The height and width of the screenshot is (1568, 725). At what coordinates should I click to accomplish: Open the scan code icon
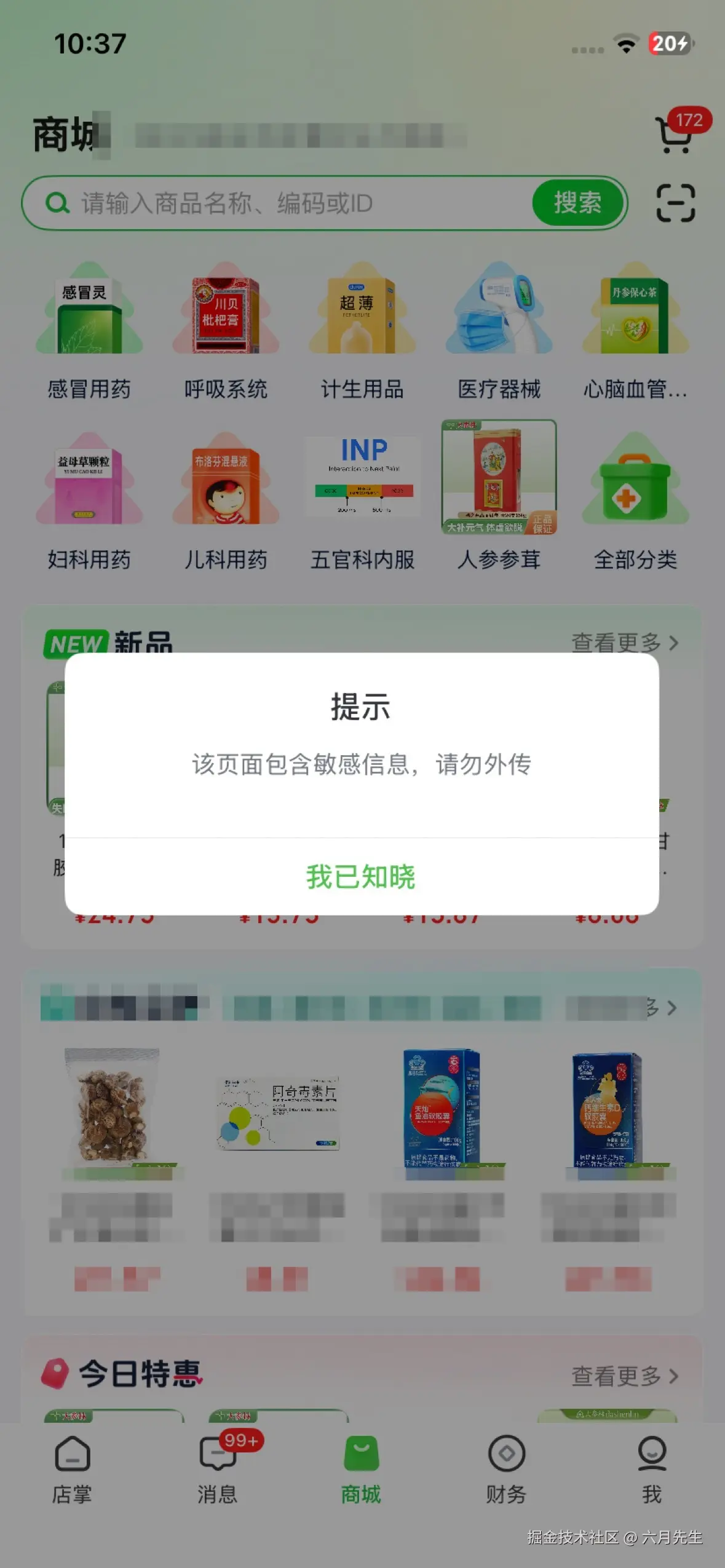click(x=675, y=202)
